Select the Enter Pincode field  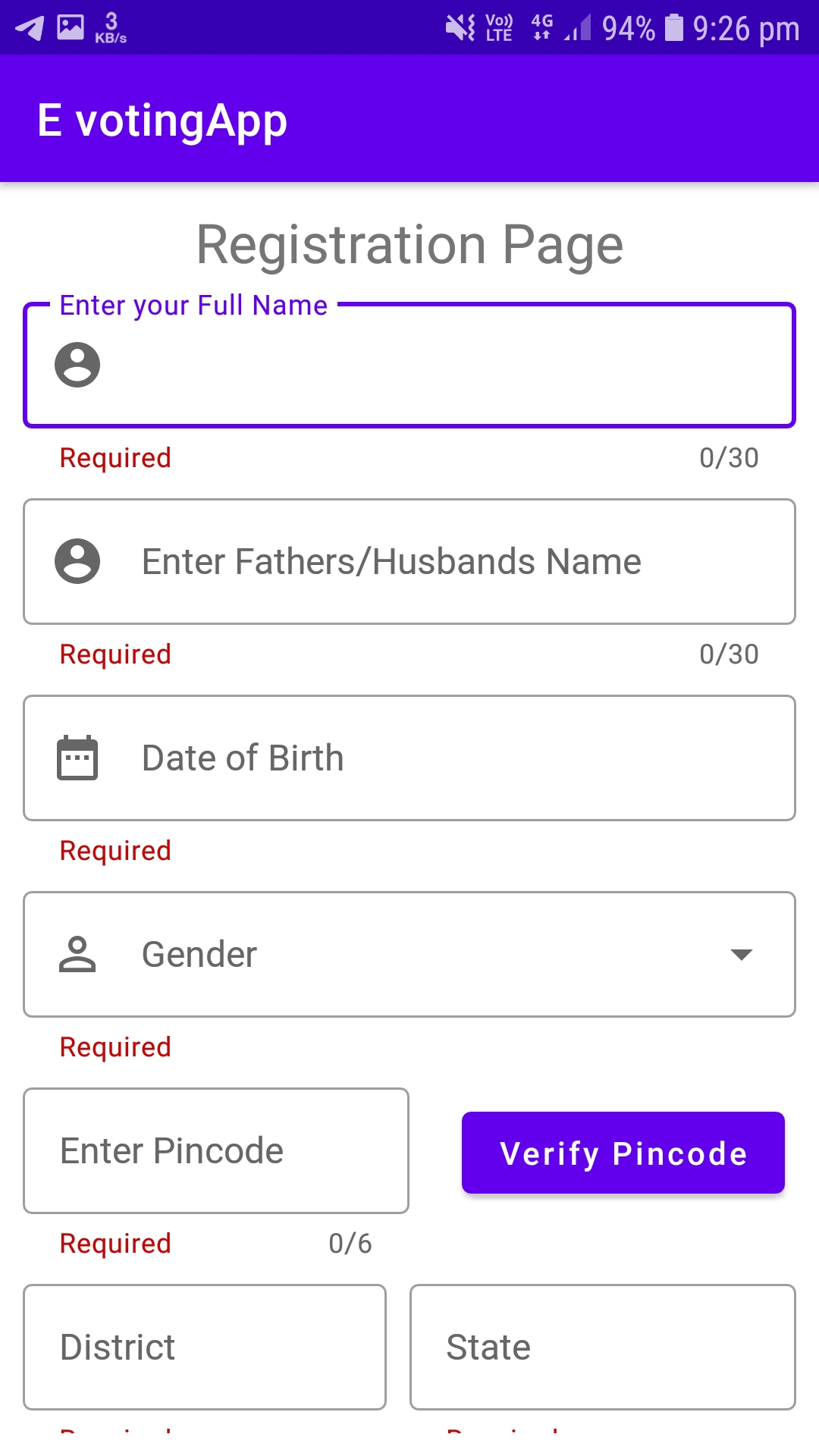click(216, 1151)
